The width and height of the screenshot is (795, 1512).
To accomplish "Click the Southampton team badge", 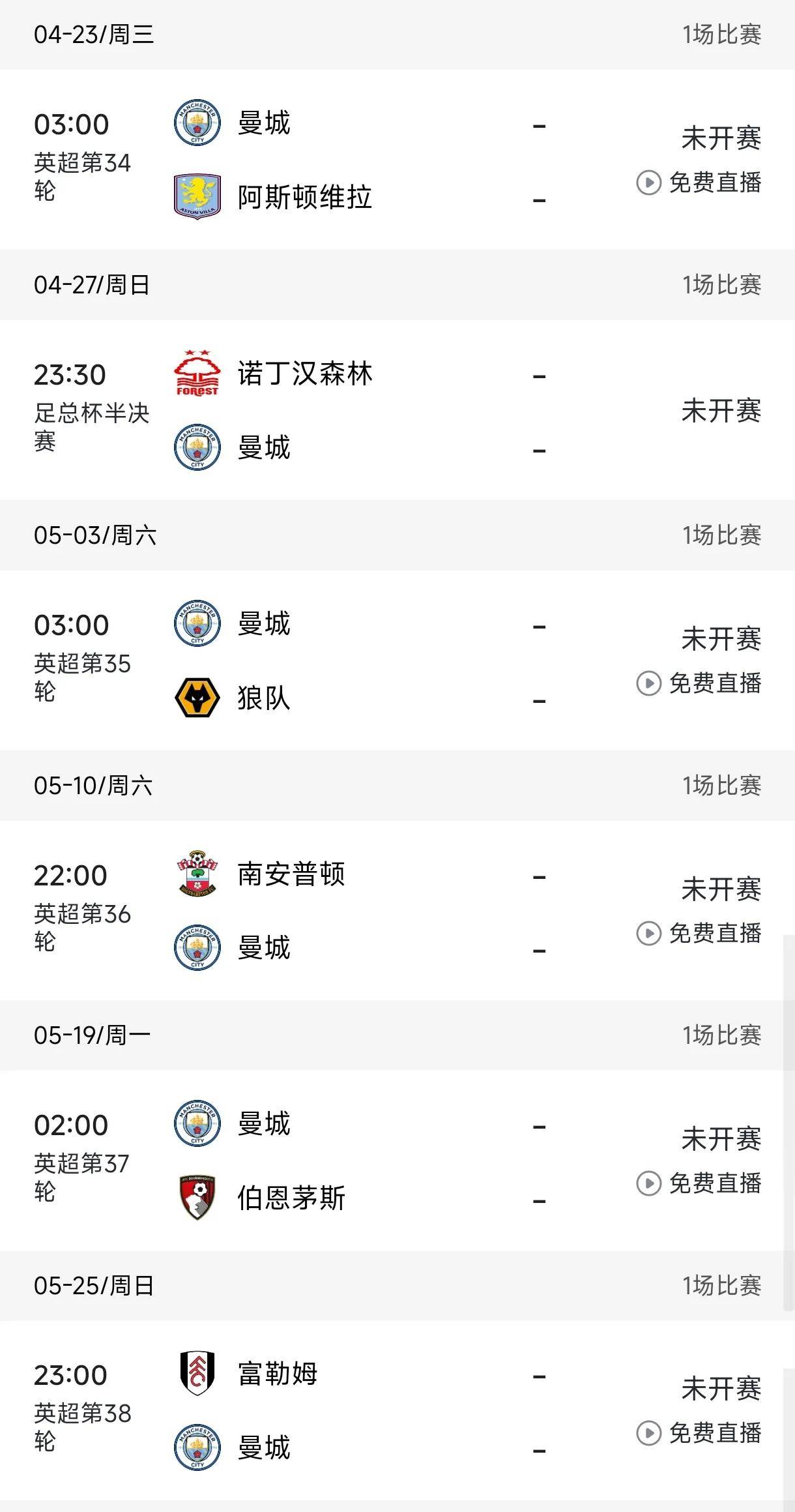I will point(197,874).
